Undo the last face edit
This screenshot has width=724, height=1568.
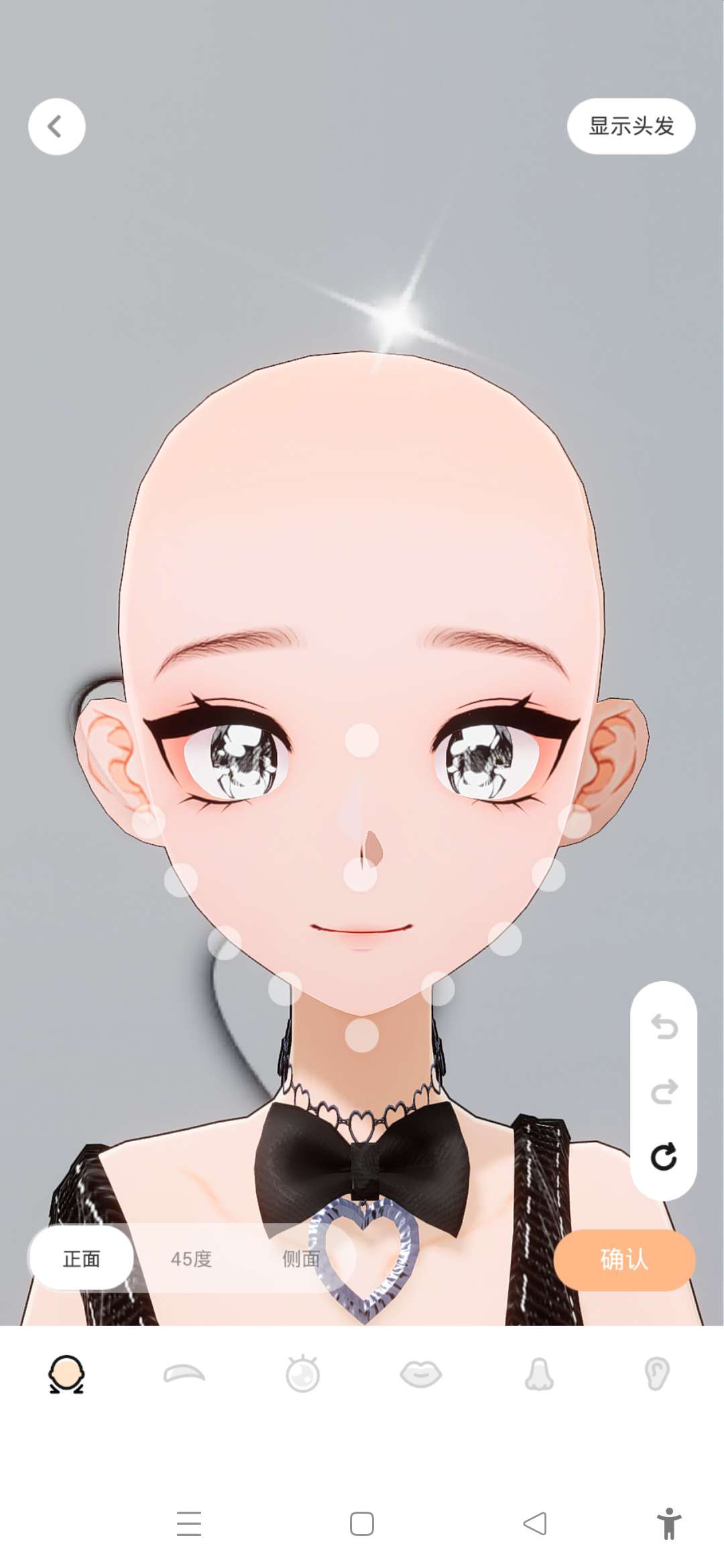[664, 1027]
